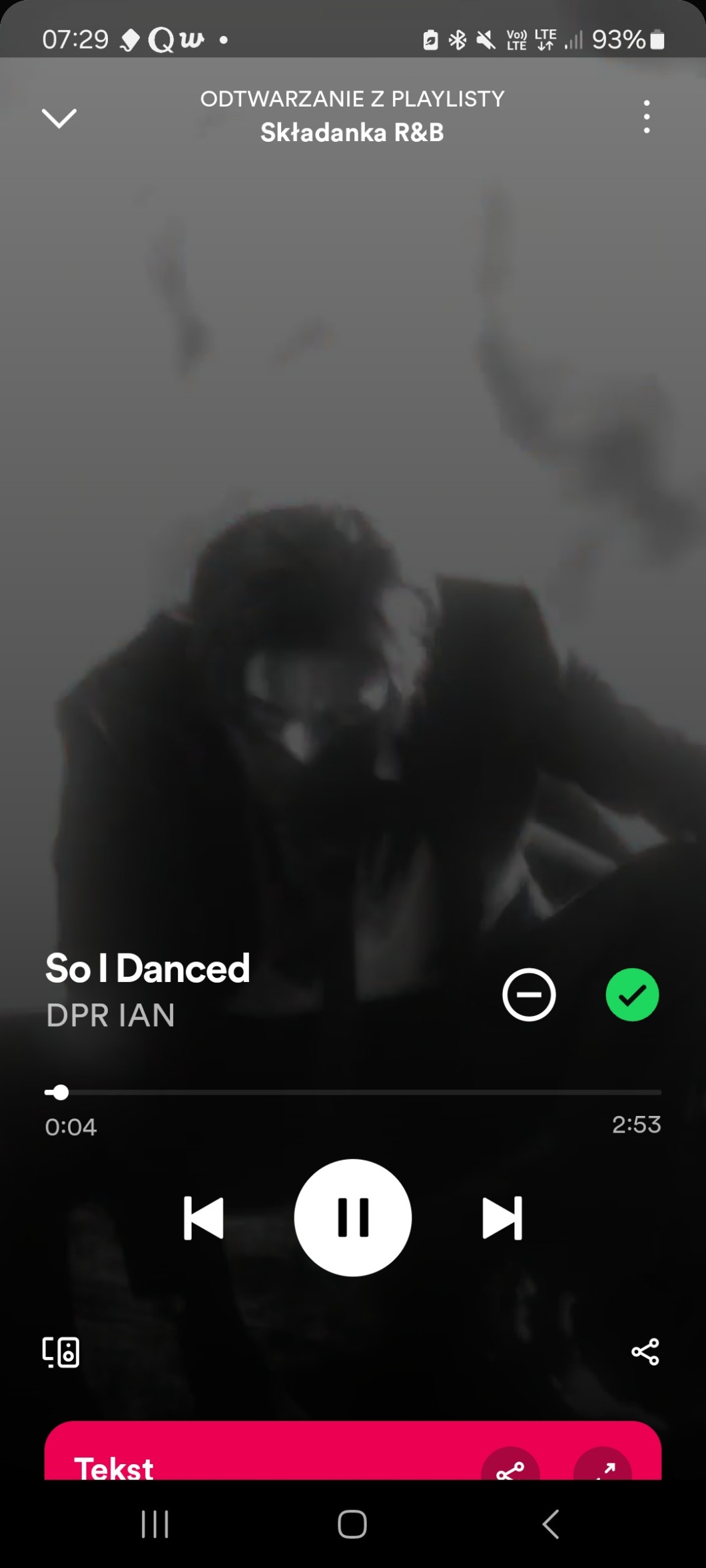Tap the green checkmark saved icon

pyautogui.click(x=632, y=995)
